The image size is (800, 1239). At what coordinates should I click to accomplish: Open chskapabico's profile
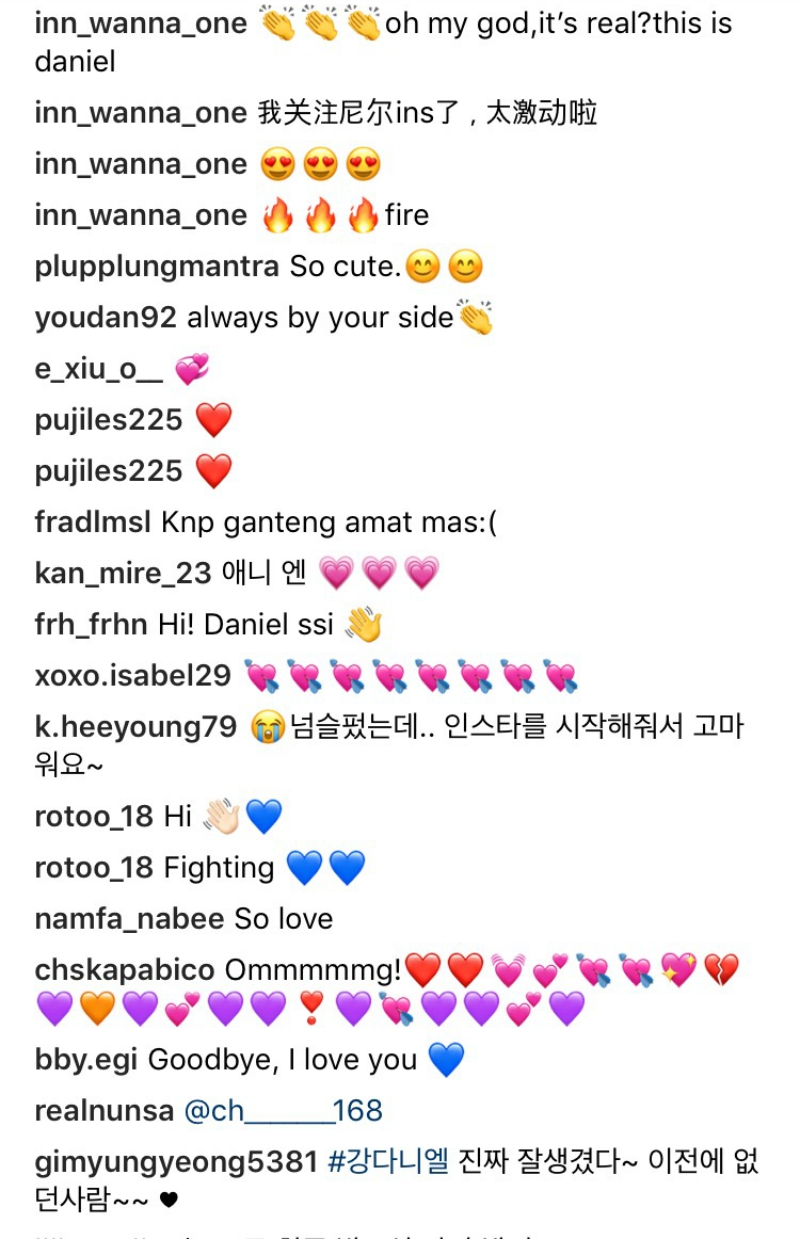125,969
